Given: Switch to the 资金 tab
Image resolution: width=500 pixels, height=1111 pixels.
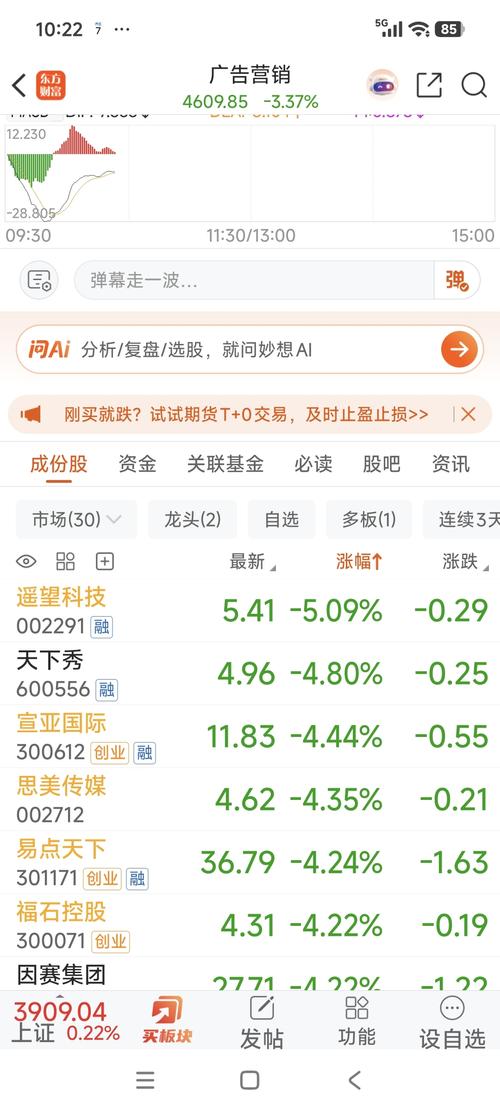Looking at the screenshot, I should pos(137,464).
